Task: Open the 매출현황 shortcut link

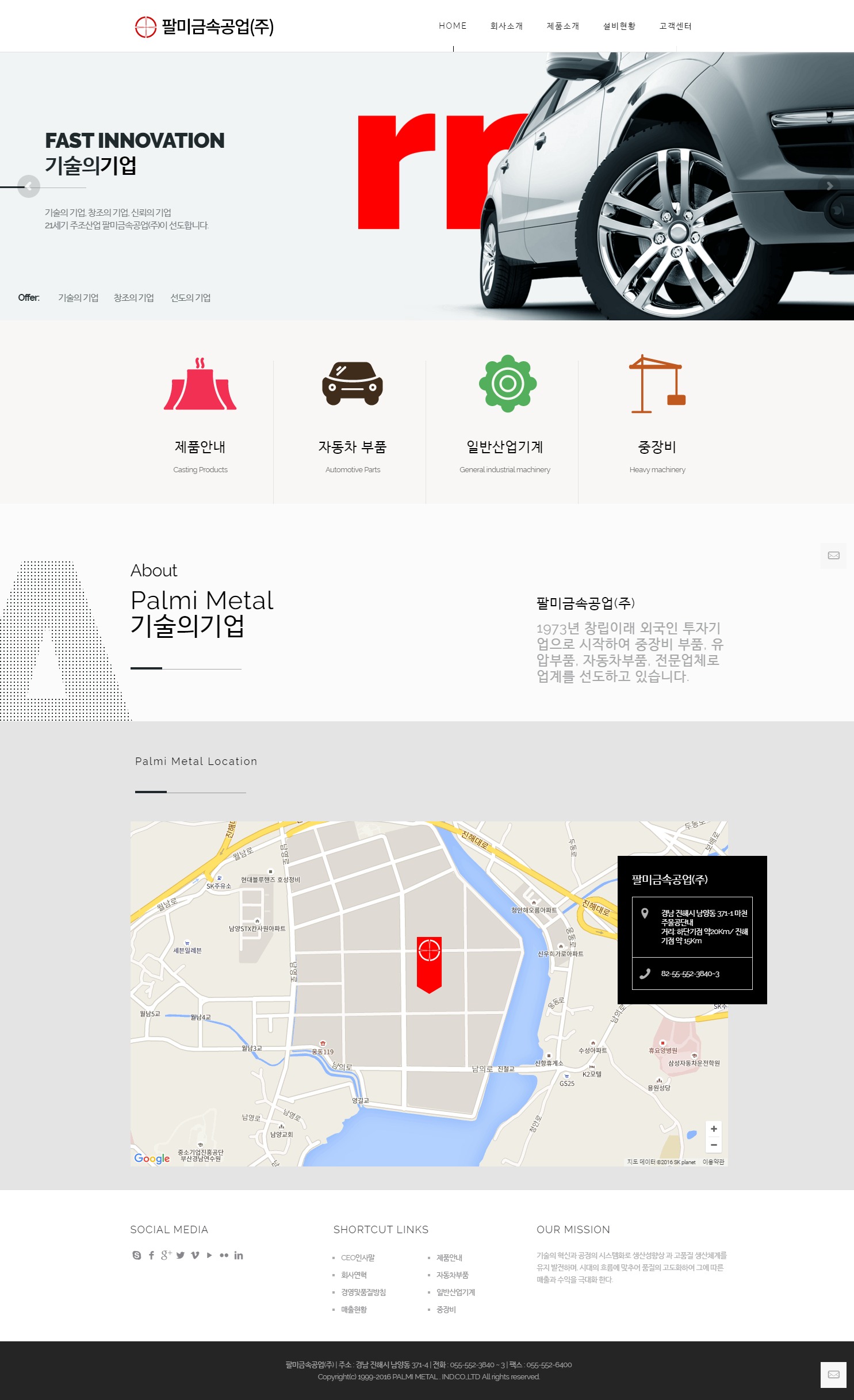Action: [x=354, y=1310]
